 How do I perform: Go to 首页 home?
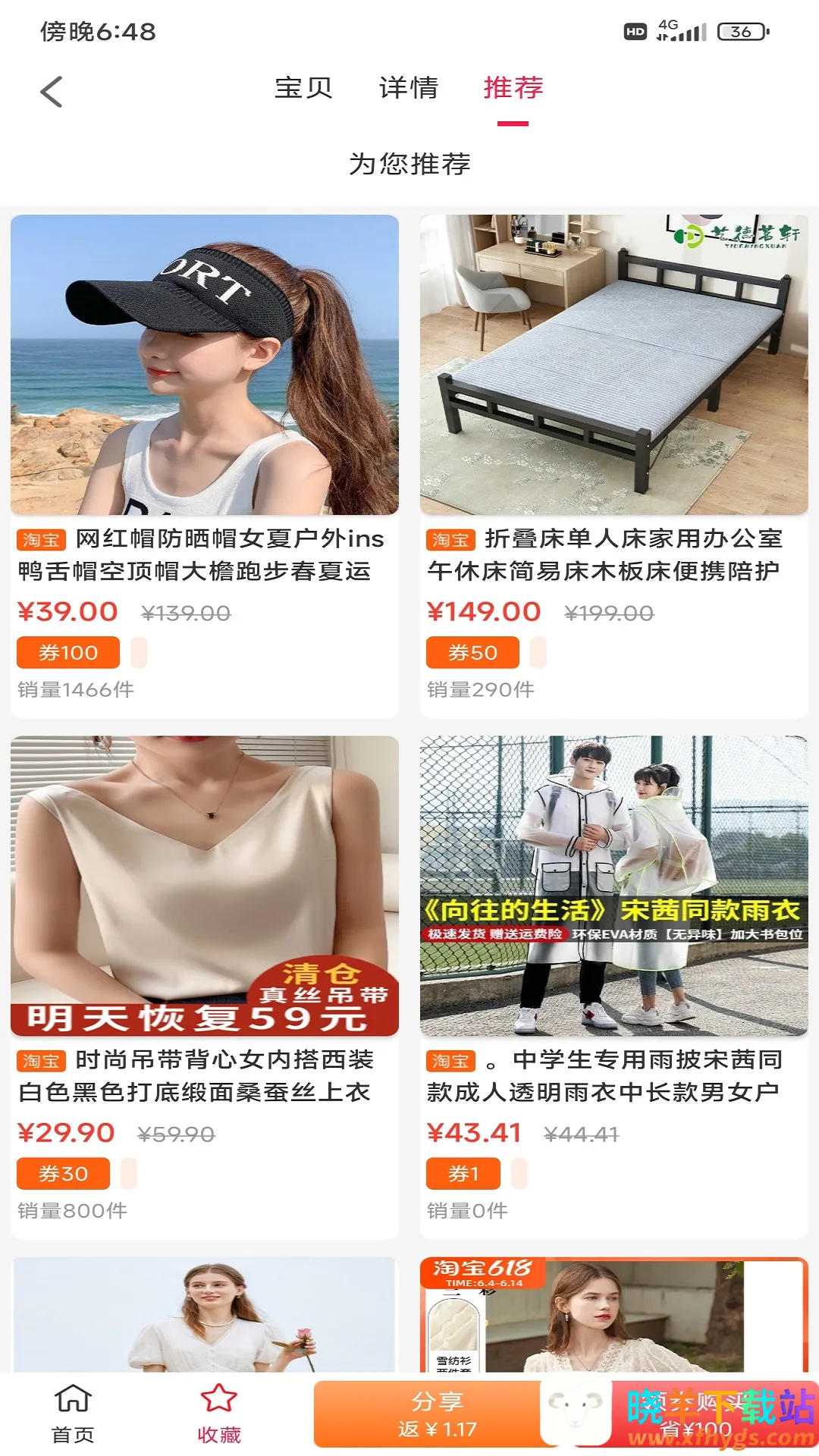[x=73, y=1414]
